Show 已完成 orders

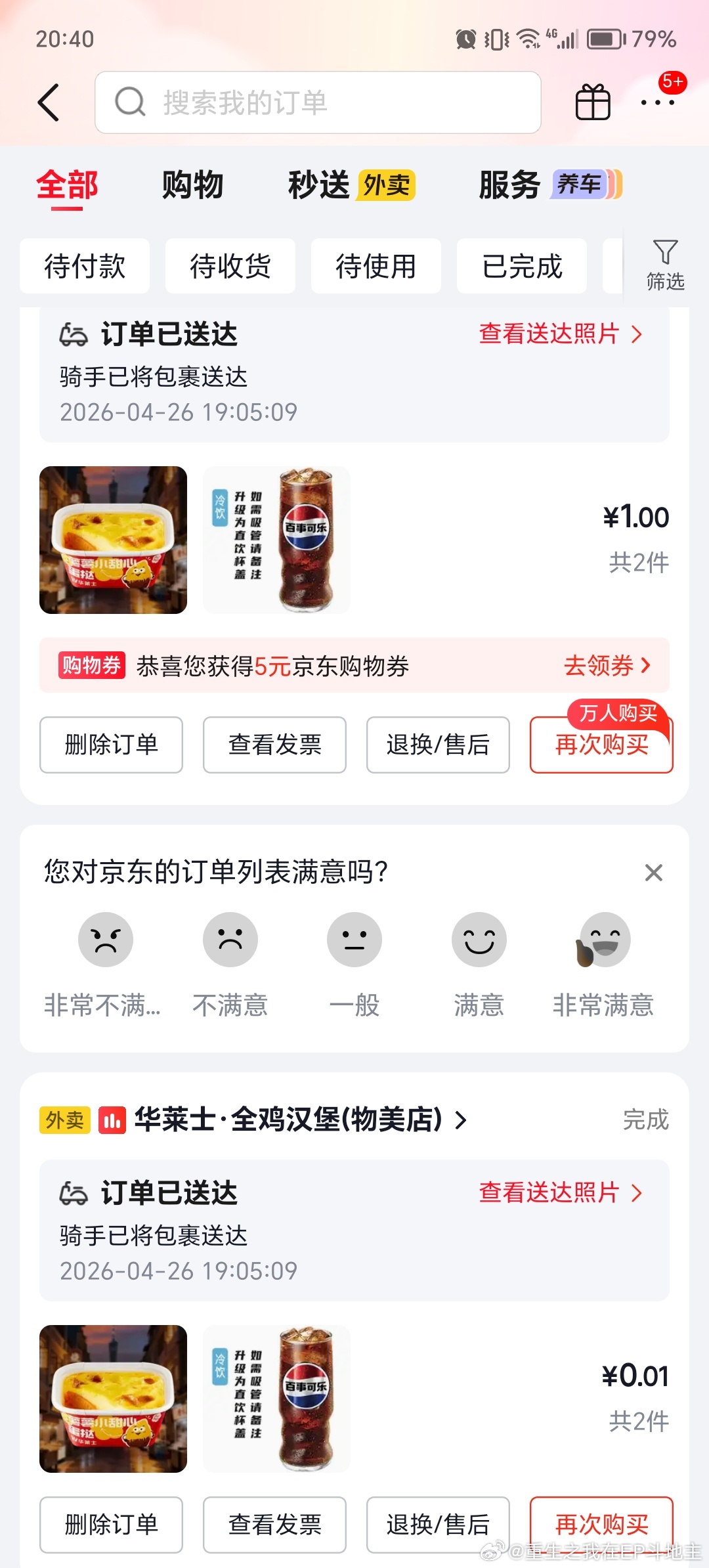522,266
